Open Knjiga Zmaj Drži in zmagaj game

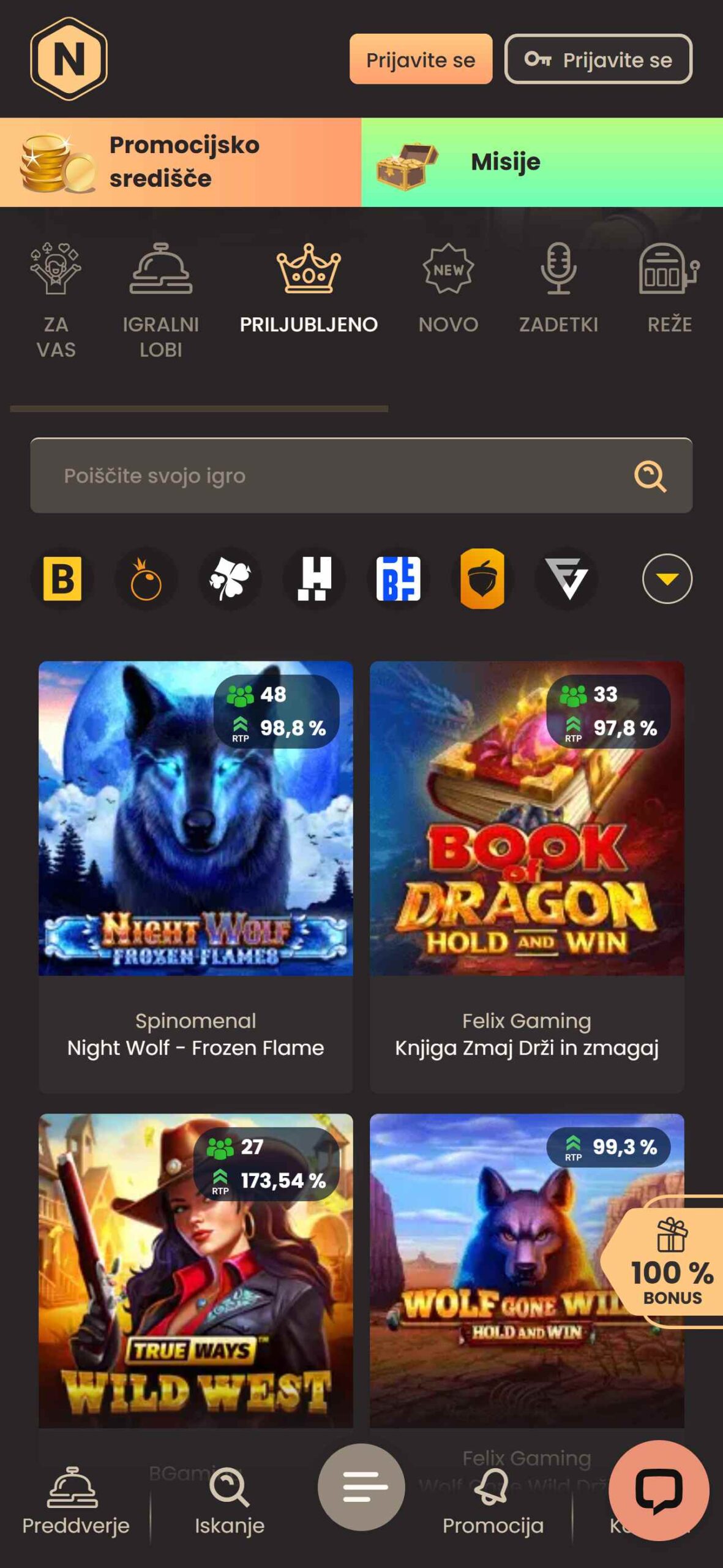pos(526,876)
